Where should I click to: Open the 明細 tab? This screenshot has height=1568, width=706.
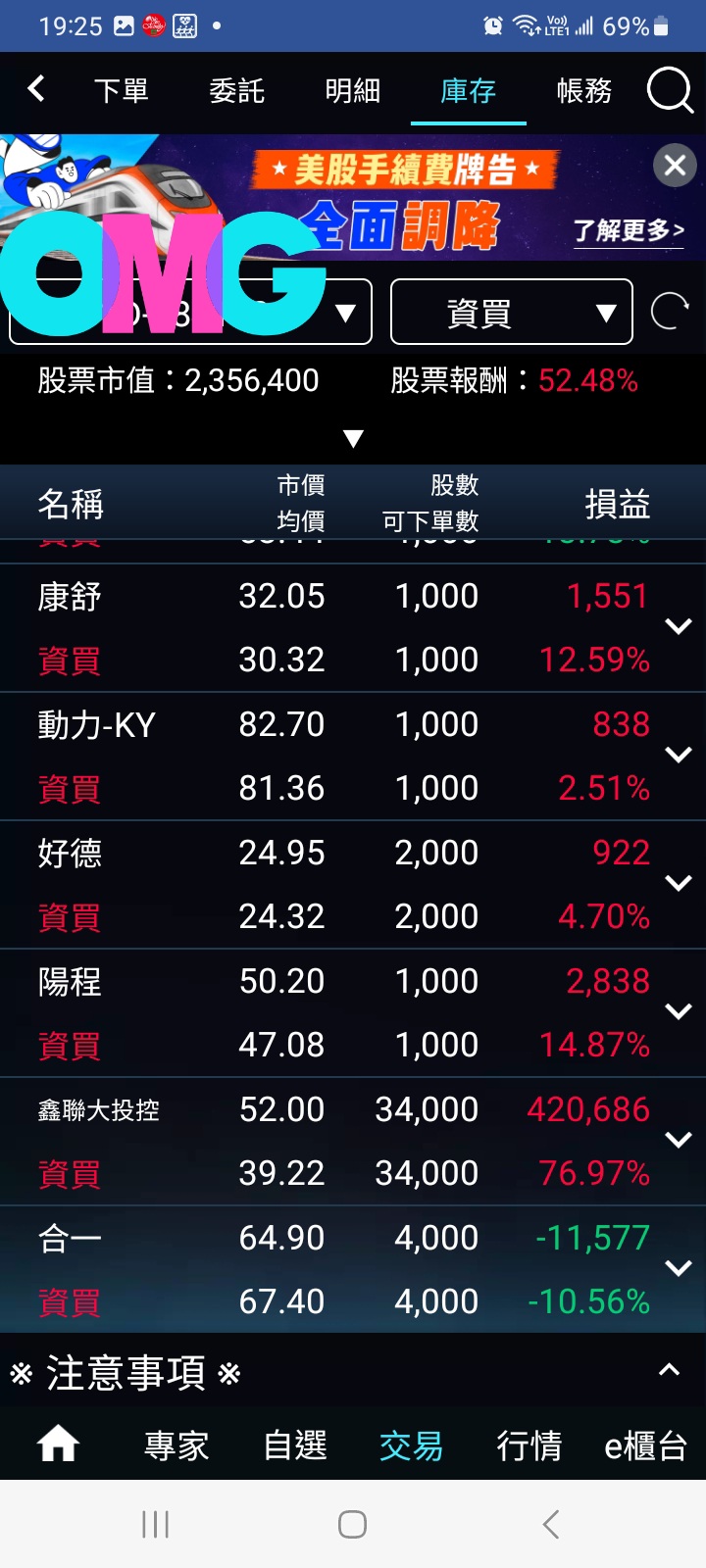click(353, 91)
